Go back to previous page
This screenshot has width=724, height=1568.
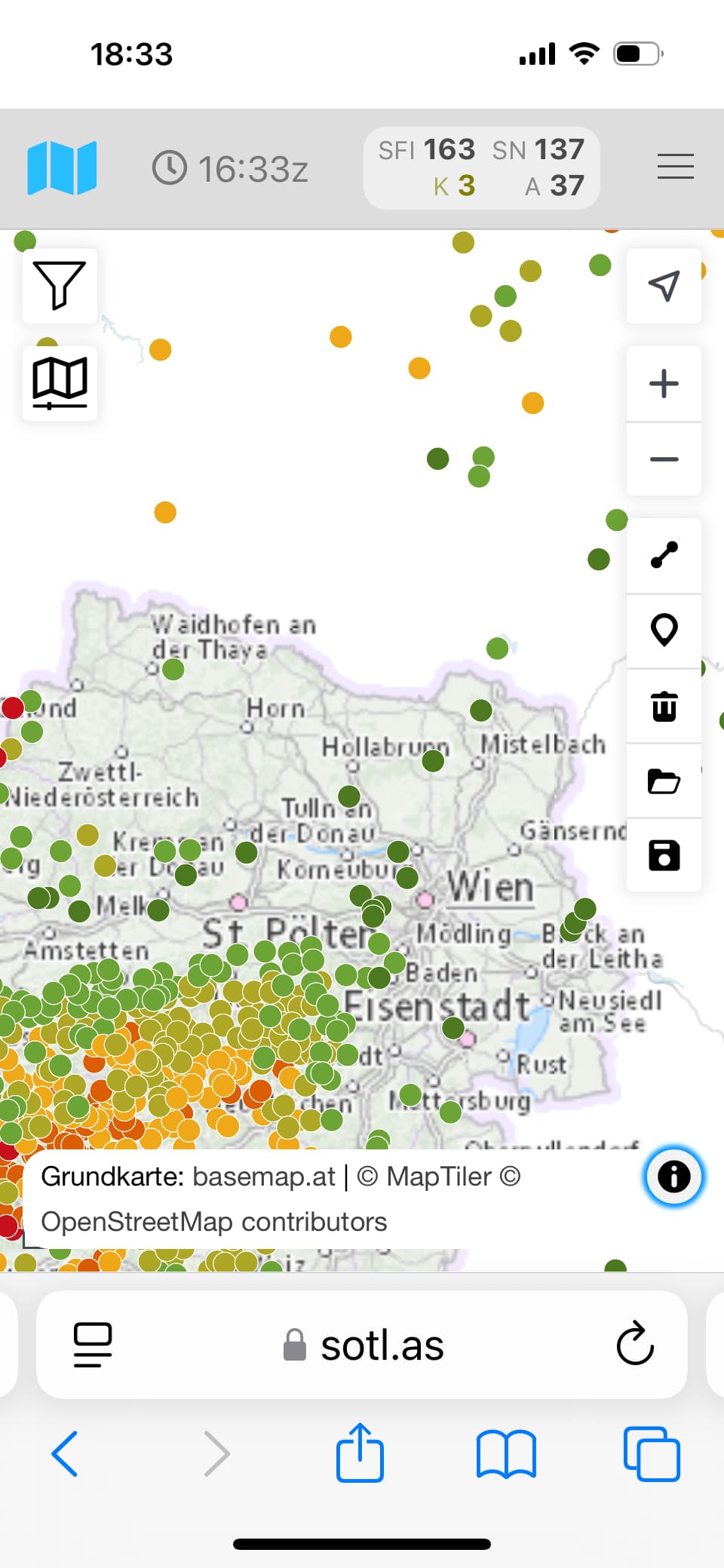click(65, 1453)
